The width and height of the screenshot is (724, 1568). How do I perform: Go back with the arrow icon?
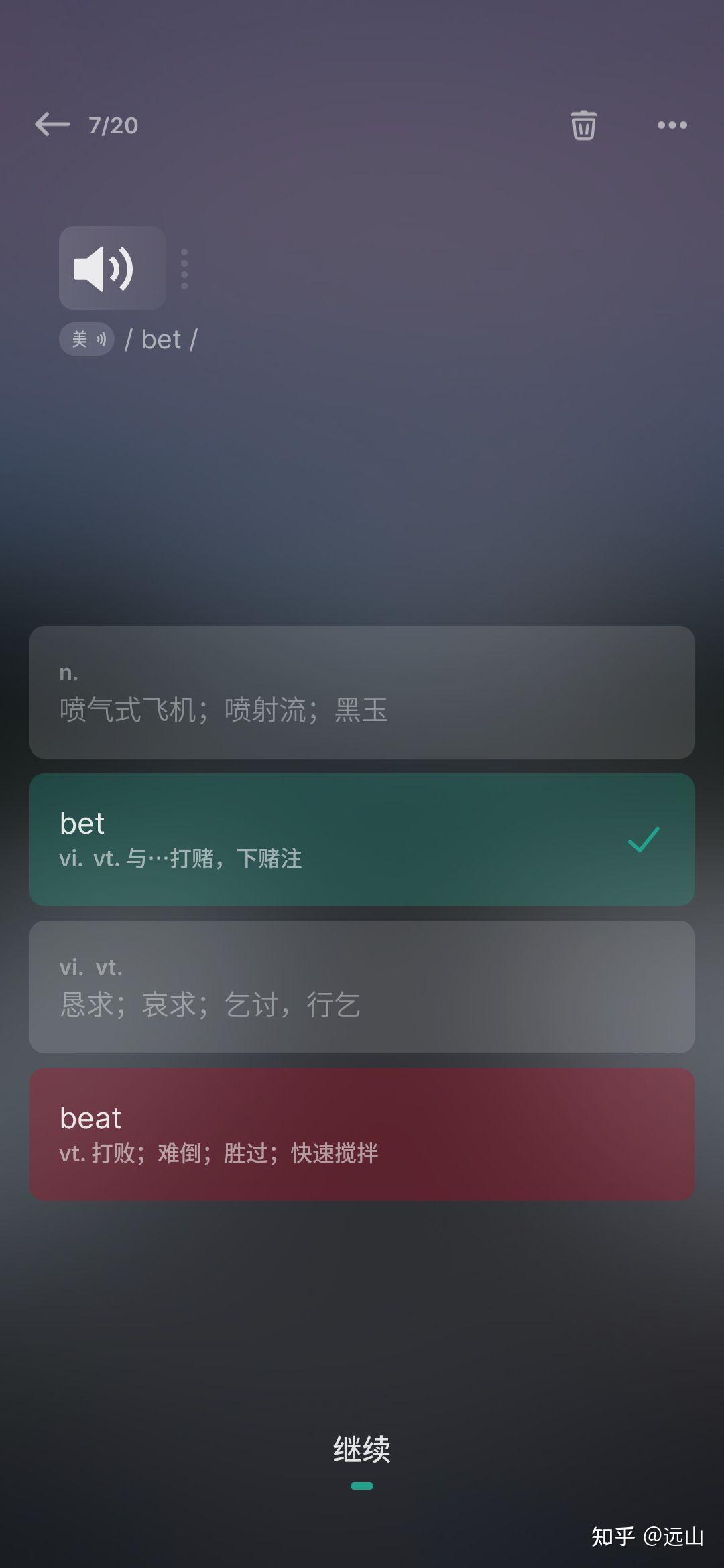point(52,125)
